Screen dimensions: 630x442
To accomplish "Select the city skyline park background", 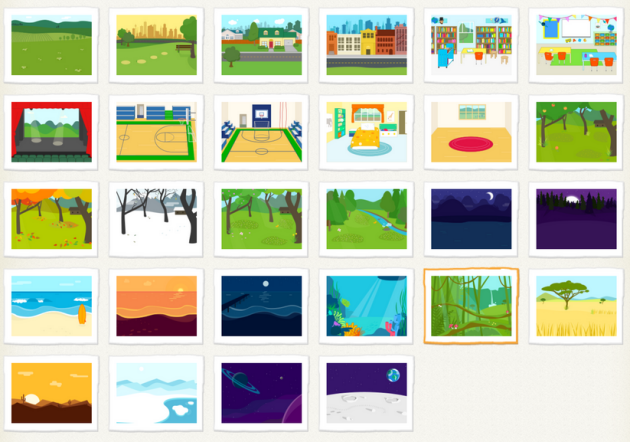I will pyautogui.click(x=155, y=44).
